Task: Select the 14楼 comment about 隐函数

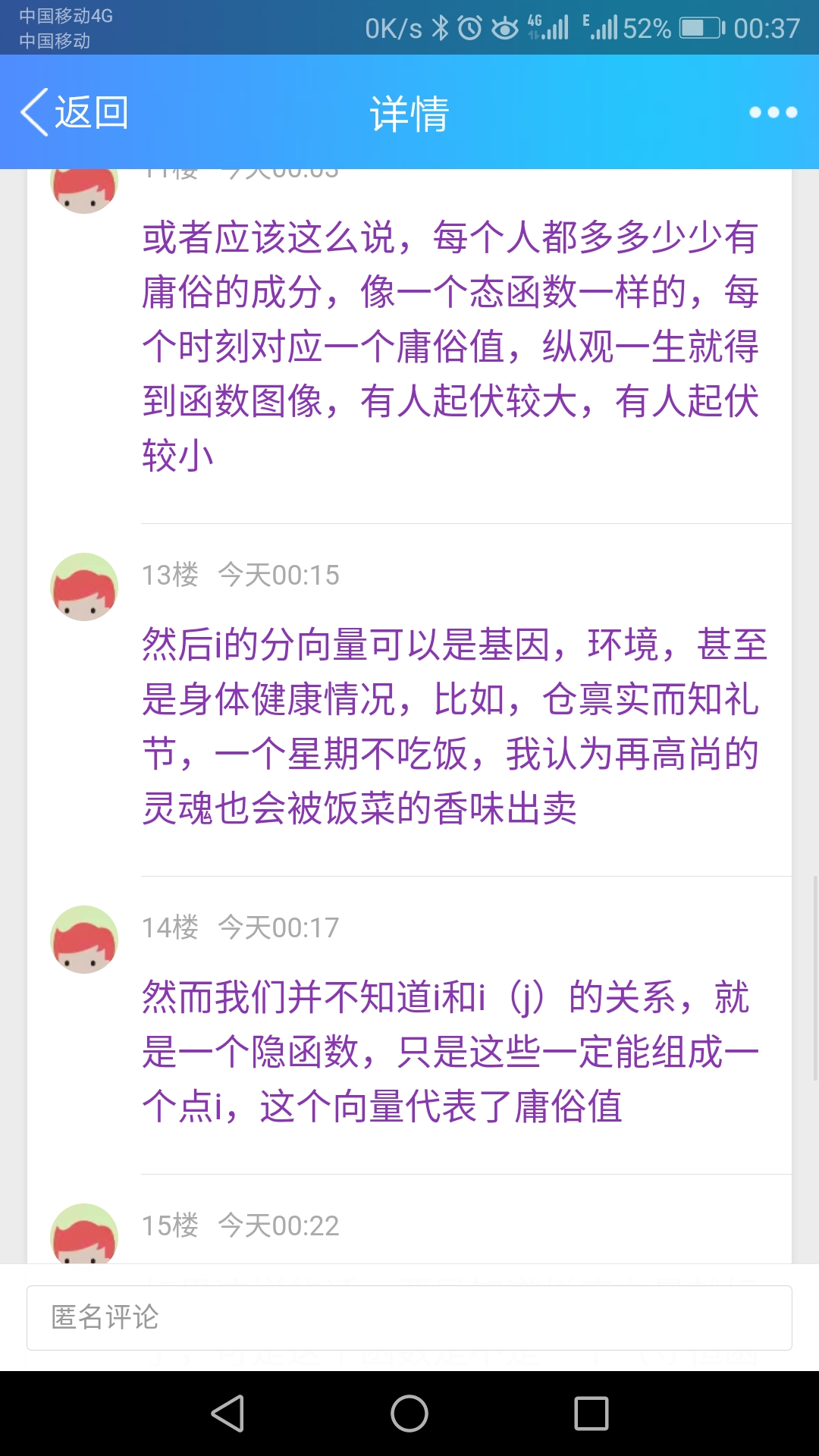Action: click(x=450, y=1051)
